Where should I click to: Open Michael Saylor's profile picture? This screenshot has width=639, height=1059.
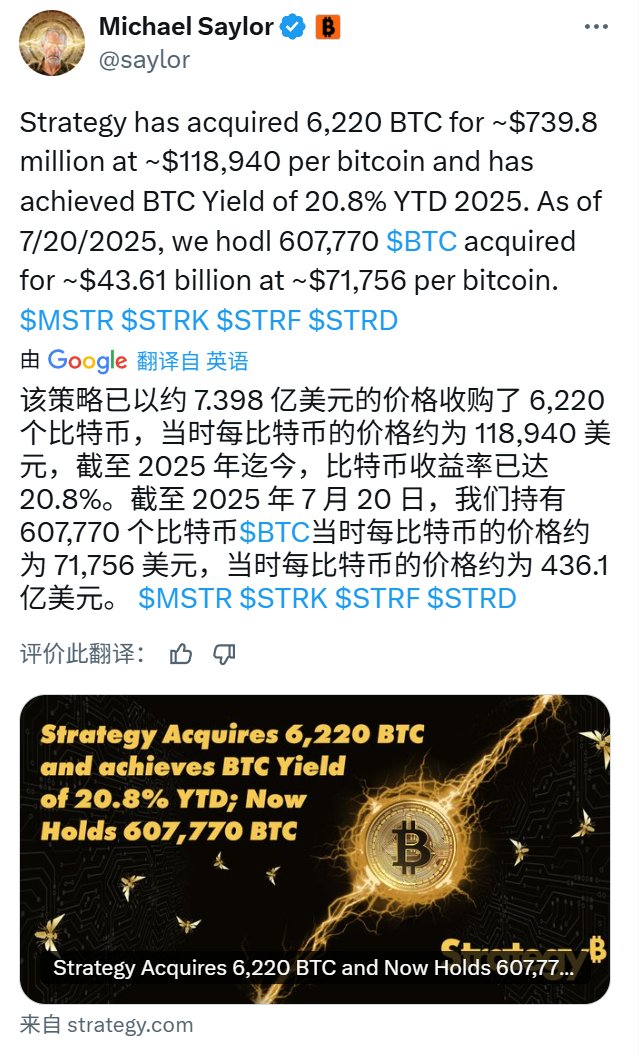(x=52, y=43)
